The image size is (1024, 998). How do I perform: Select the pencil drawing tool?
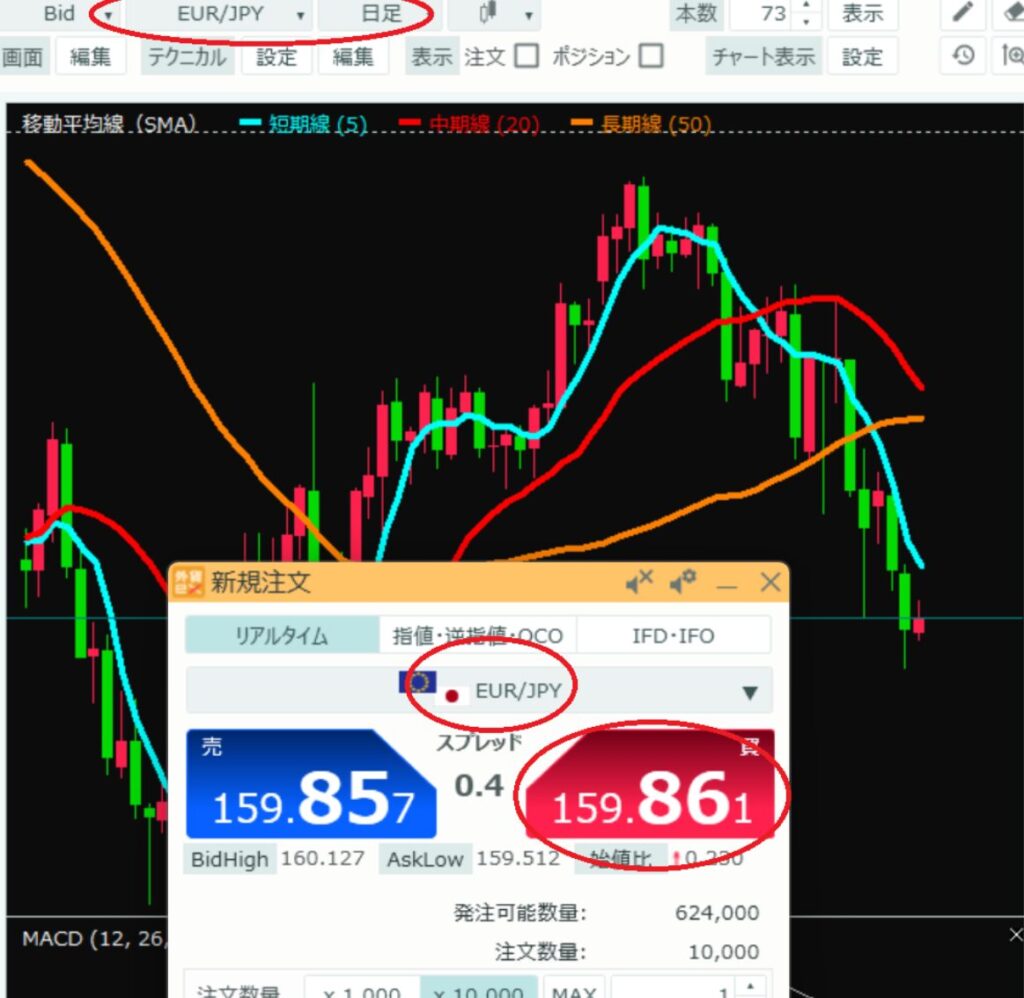[x=962, y=14]
